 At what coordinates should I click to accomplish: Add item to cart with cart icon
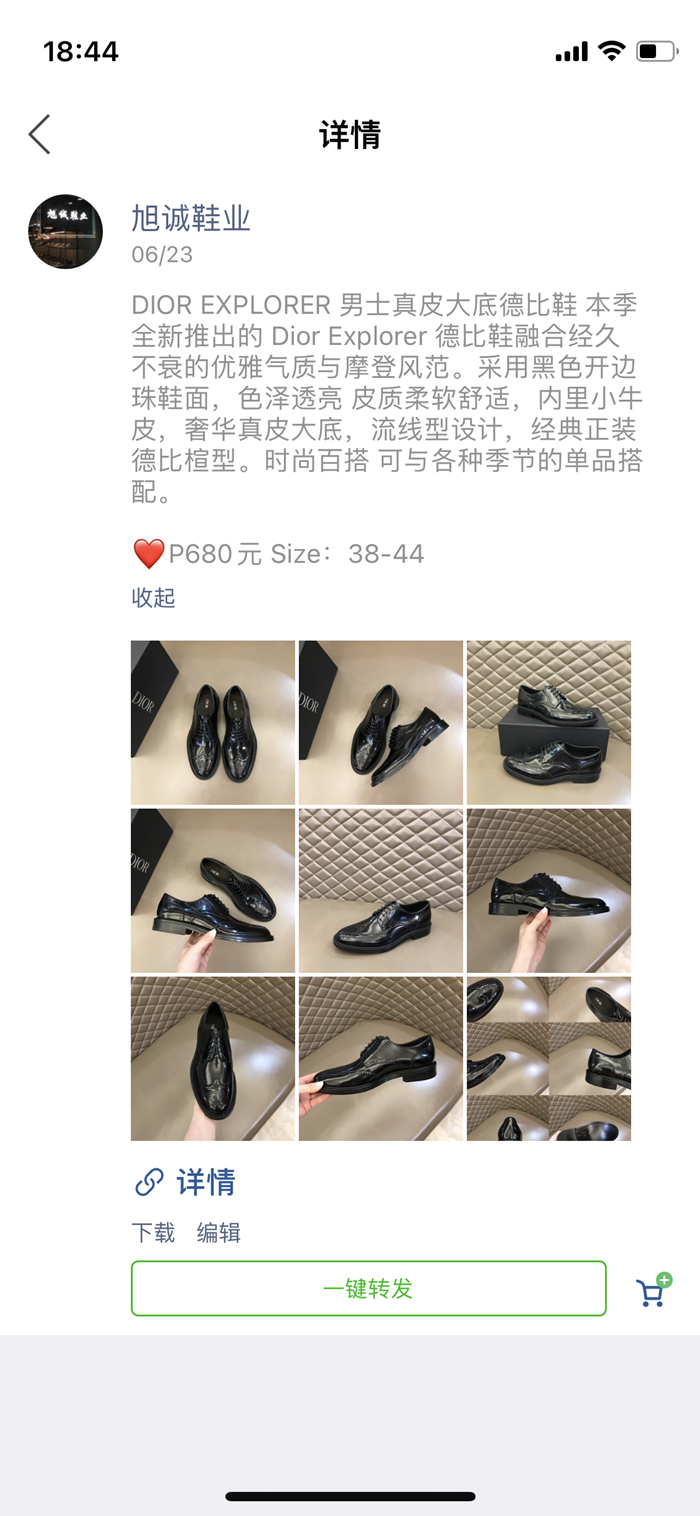[653, 1291]
